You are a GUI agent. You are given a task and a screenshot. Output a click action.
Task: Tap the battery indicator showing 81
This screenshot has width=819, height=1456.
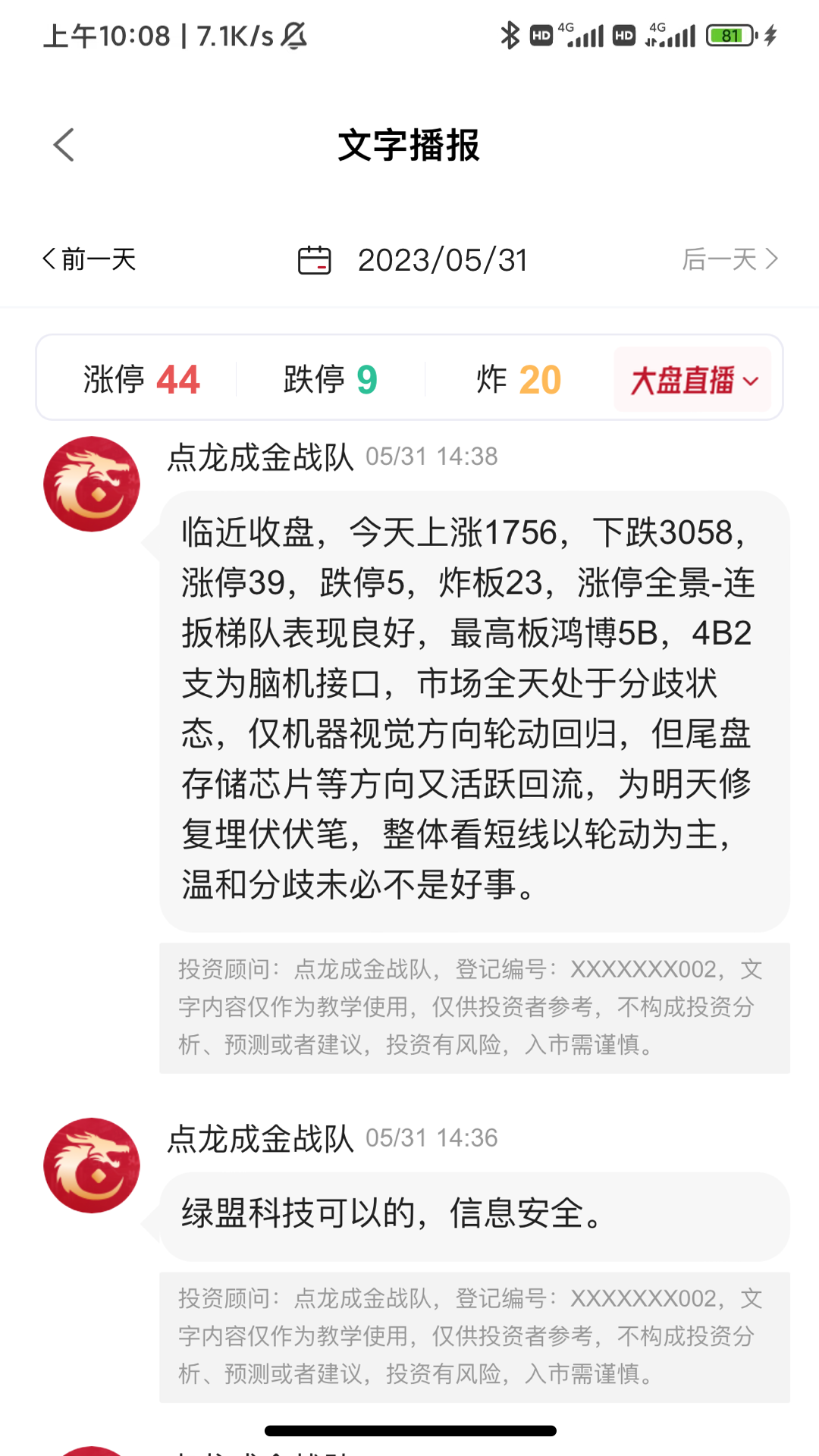726,34
